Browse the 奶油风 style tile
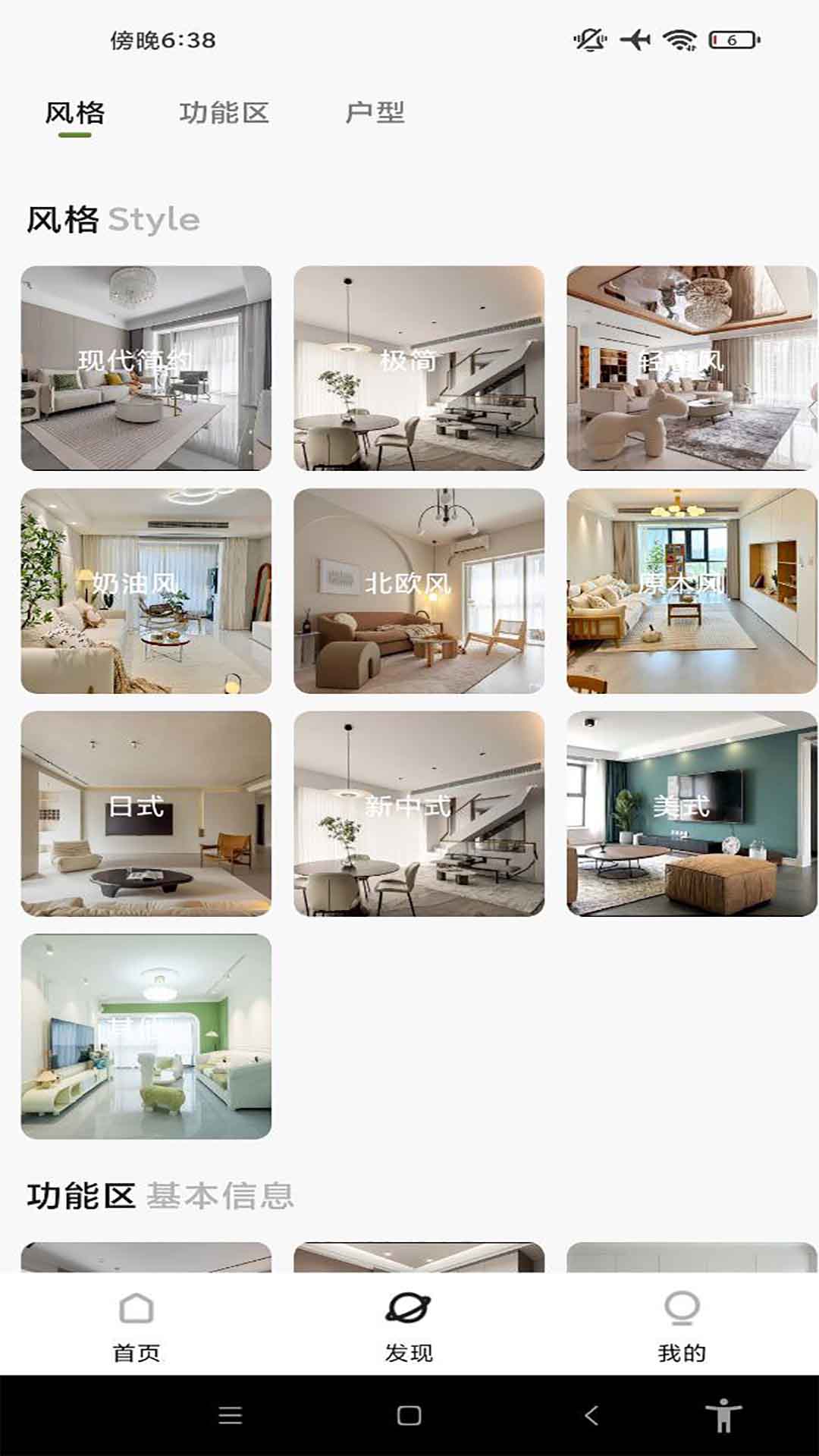819x1456 pixels. coord(146,591)
